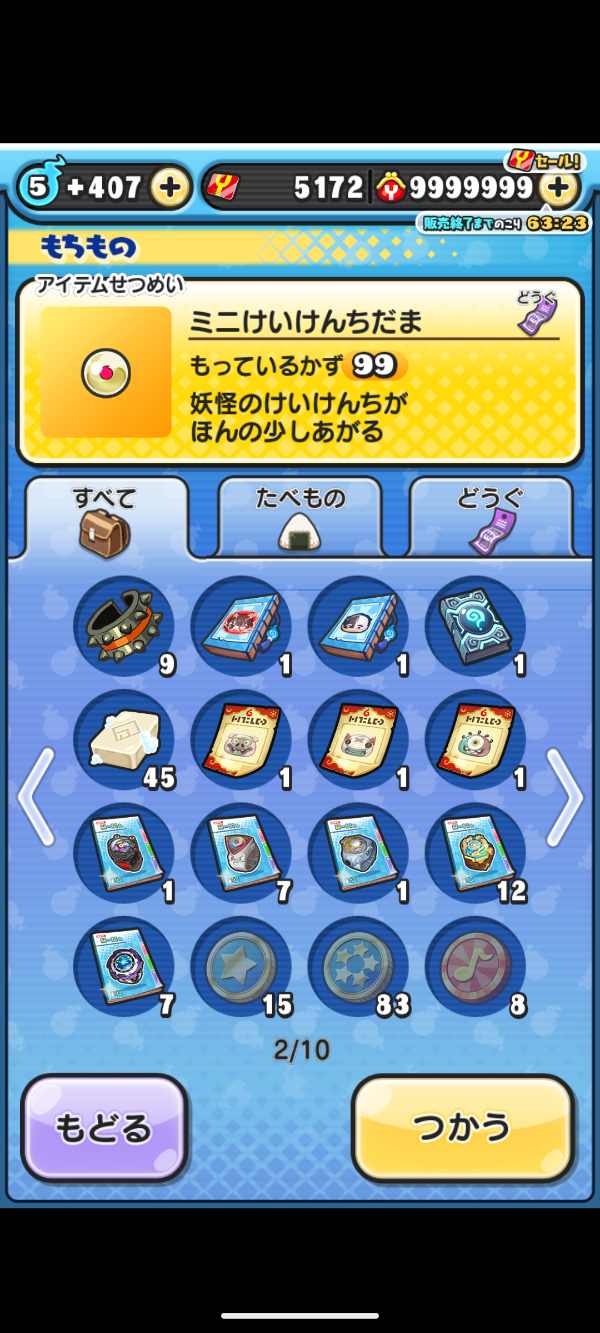The width and height of the screenshot is (600, 1333).
Task: Select the white cube item with 45
Action: pos(123,741)
